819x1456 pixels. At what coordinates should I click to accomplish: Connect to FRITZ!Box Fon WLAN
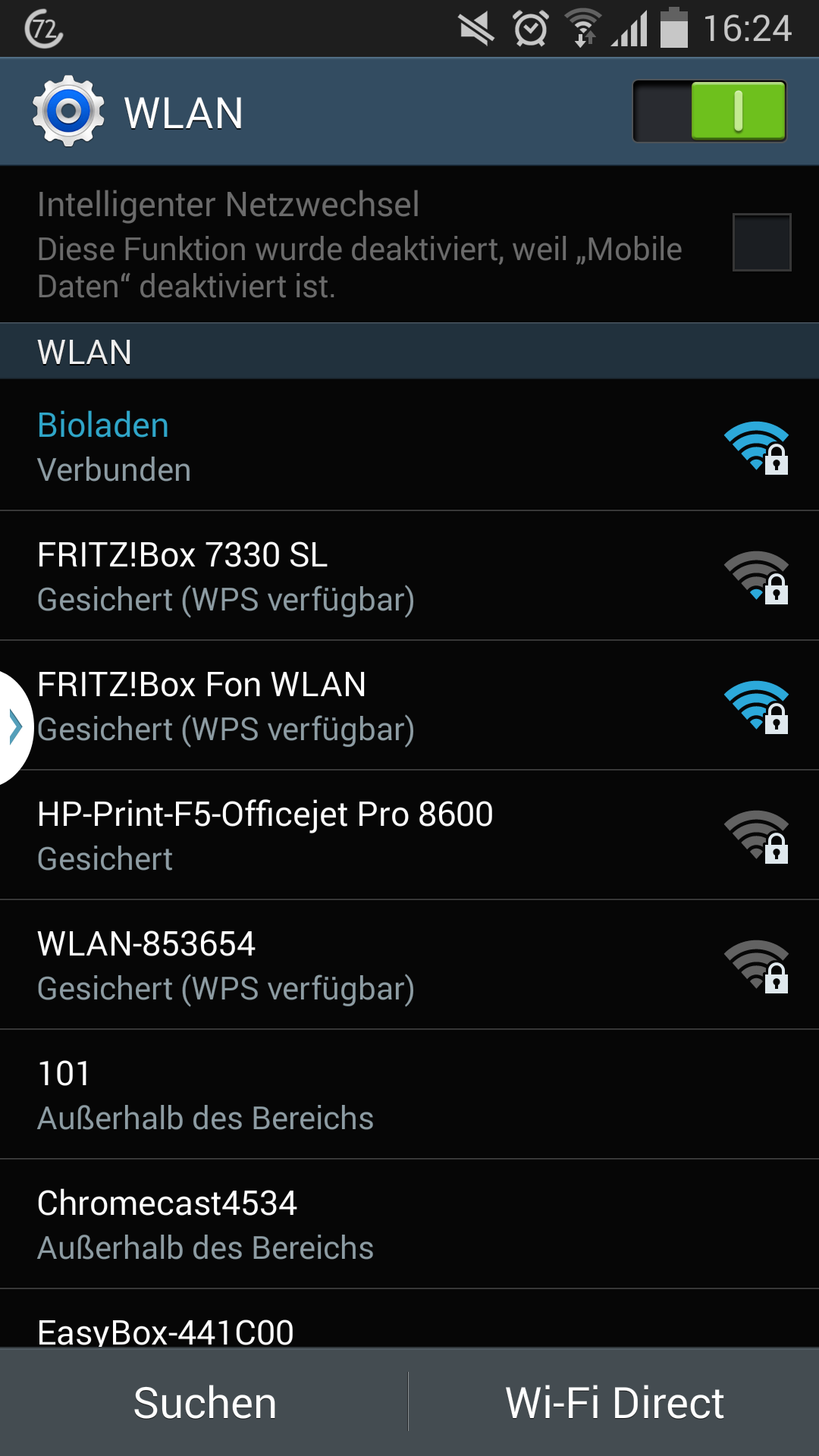tap(409, 706)
